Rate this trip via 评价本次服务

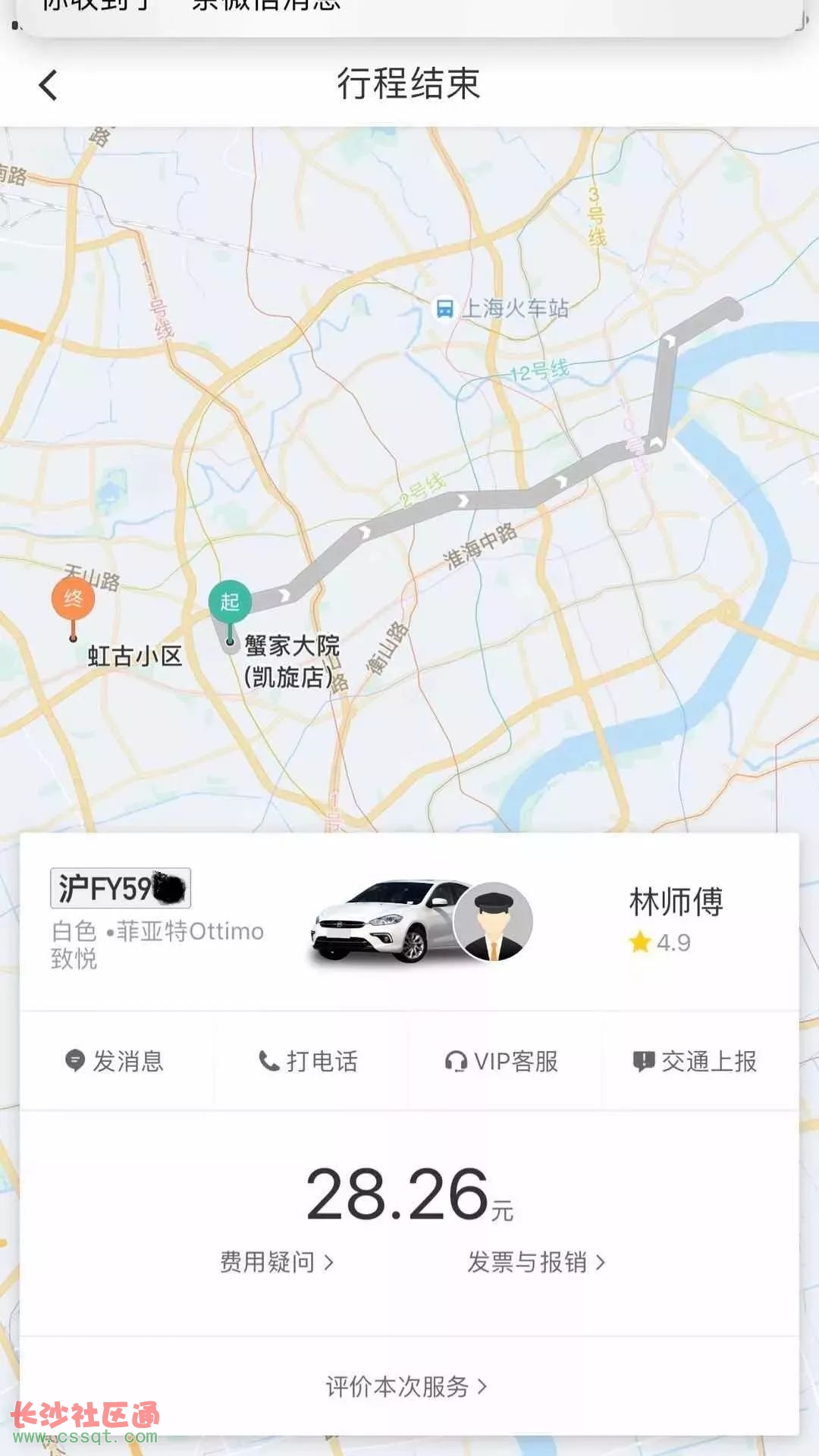(x=407, y=1386)
